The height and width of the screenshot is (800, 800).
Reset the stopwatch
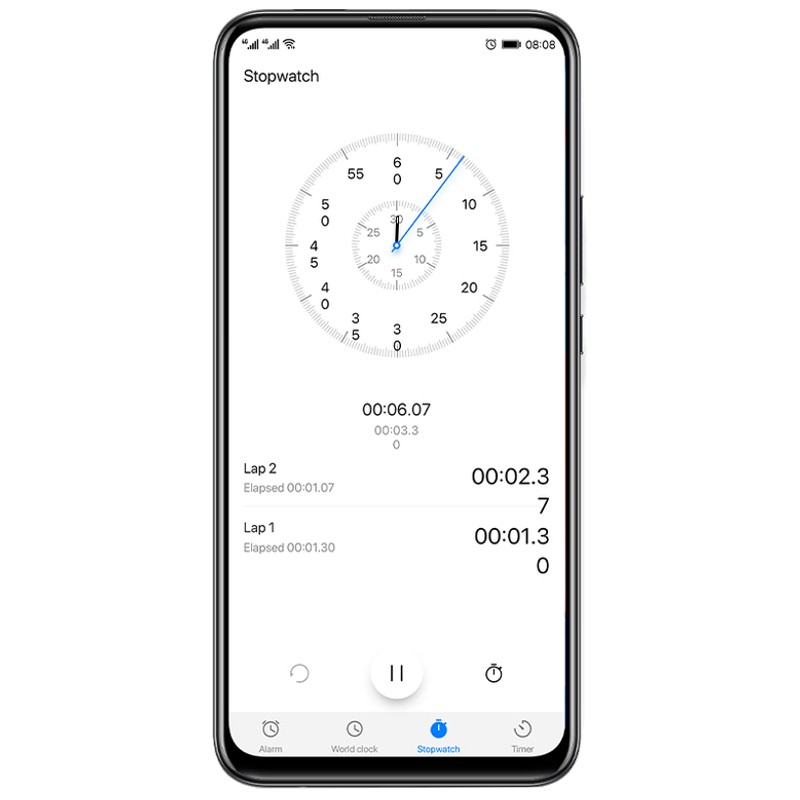(x=299, y=673)
